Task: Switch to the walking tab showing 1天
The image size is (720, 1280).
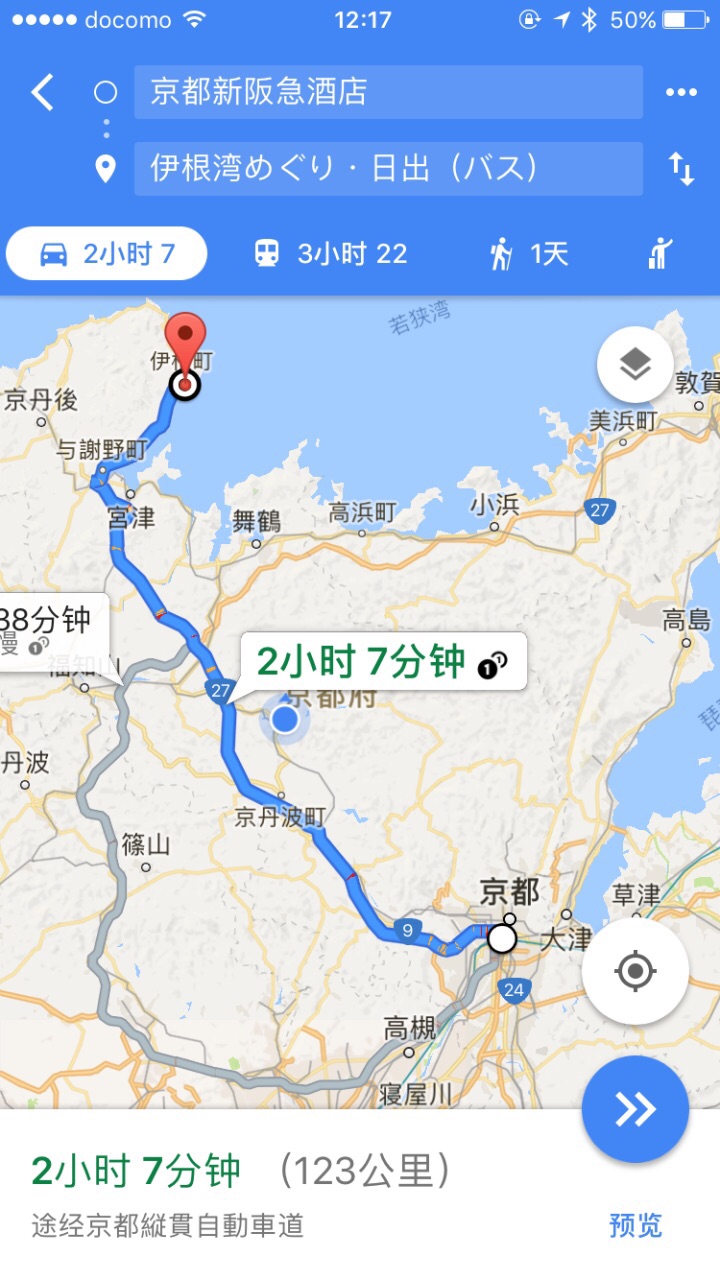Action: [x=530, y=254]
